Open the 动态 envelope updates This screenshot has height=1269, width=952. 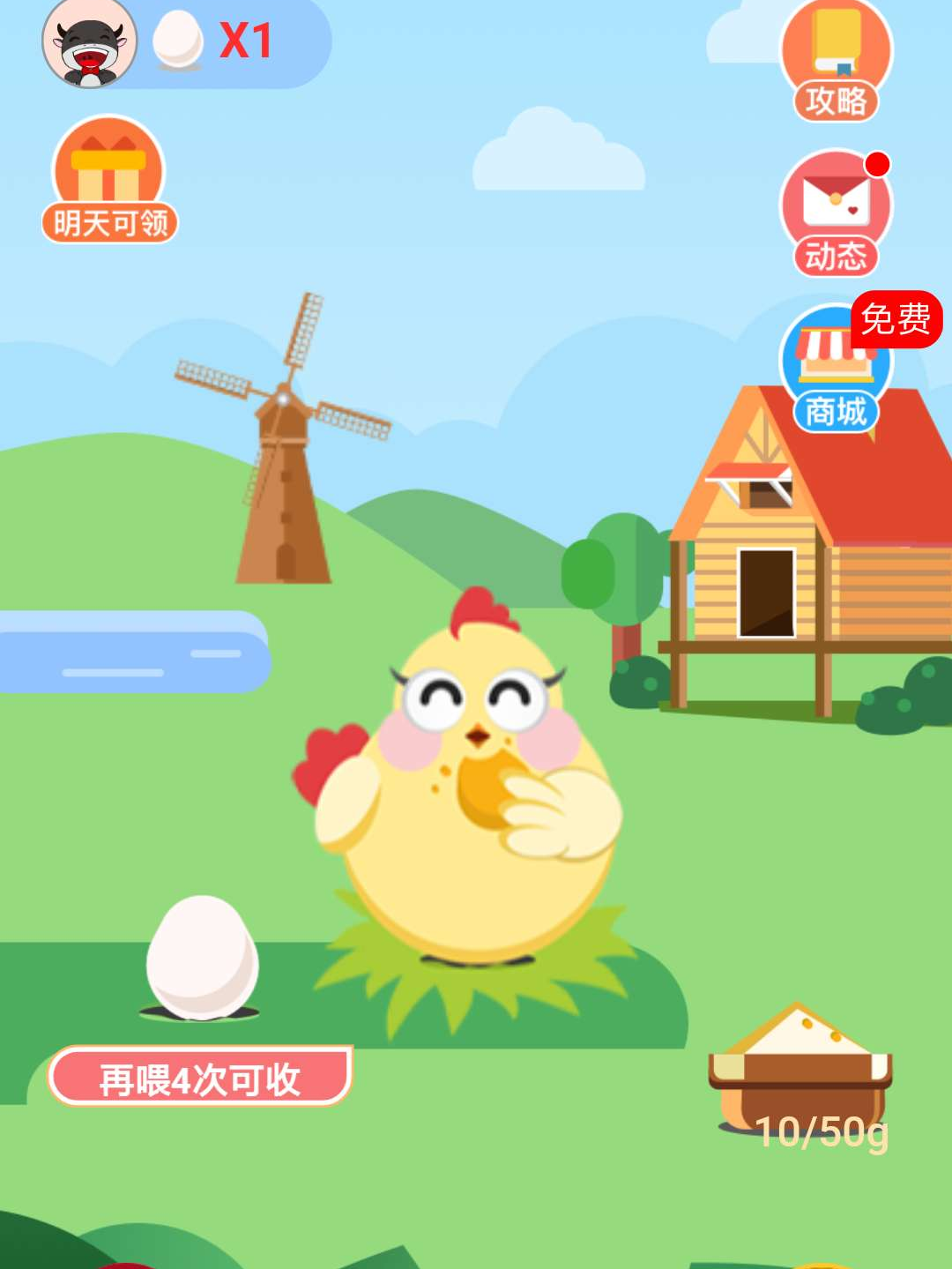pos(836,213)
